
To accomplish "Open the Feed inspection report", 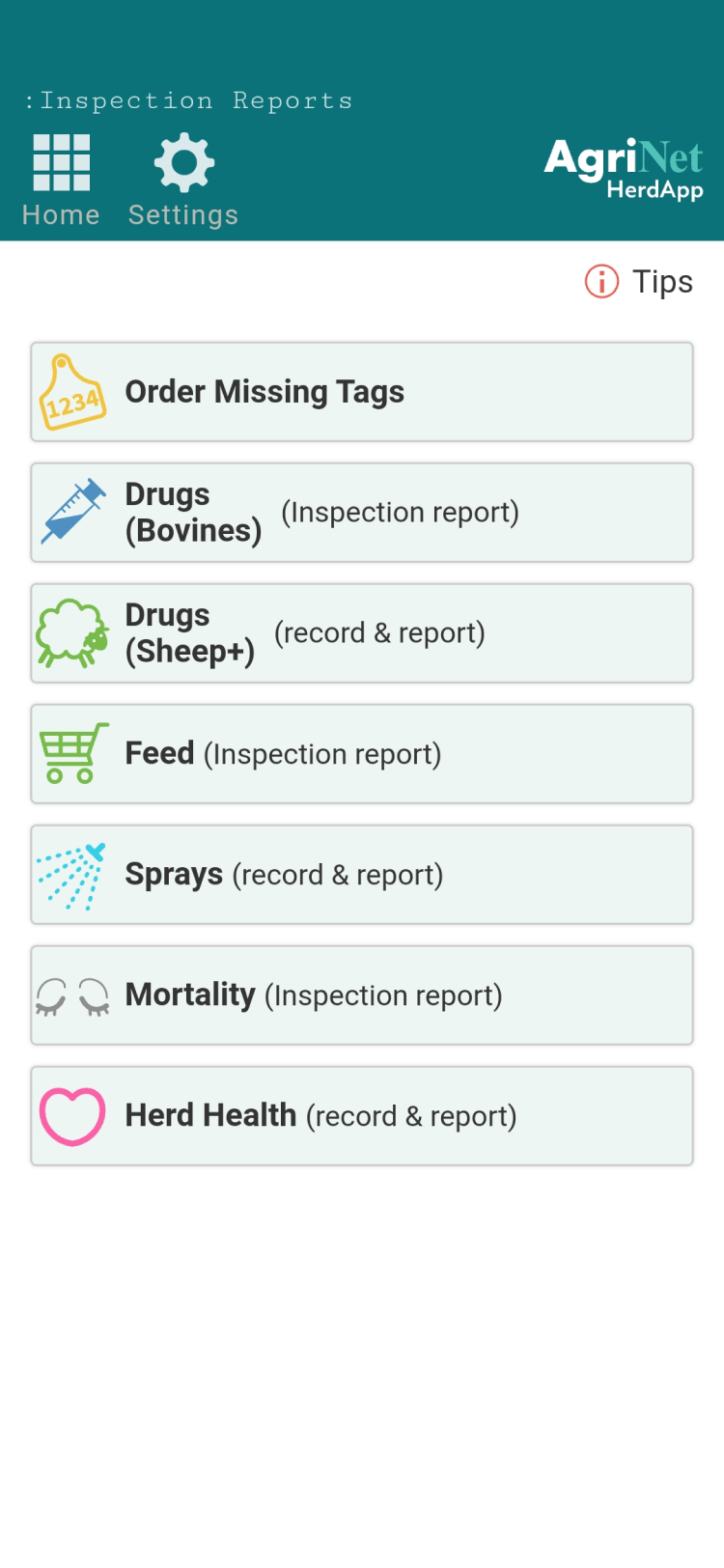I will coord(362,754).
